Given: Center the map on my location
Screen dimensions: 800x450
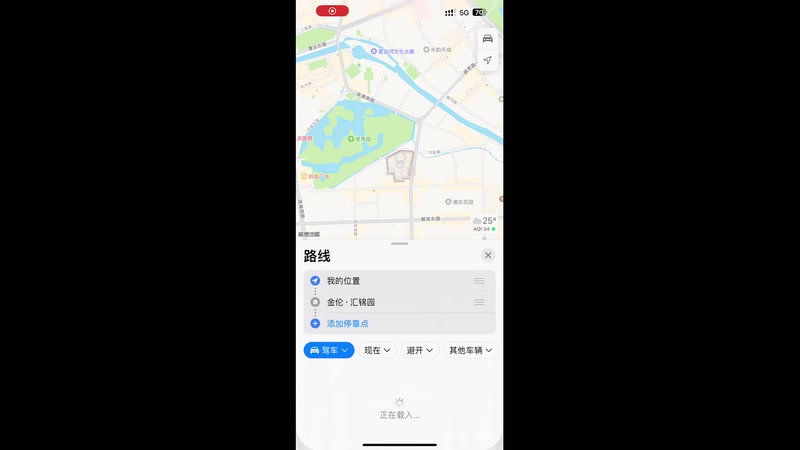Looking at the screenshot, I should tap(487, 60).
